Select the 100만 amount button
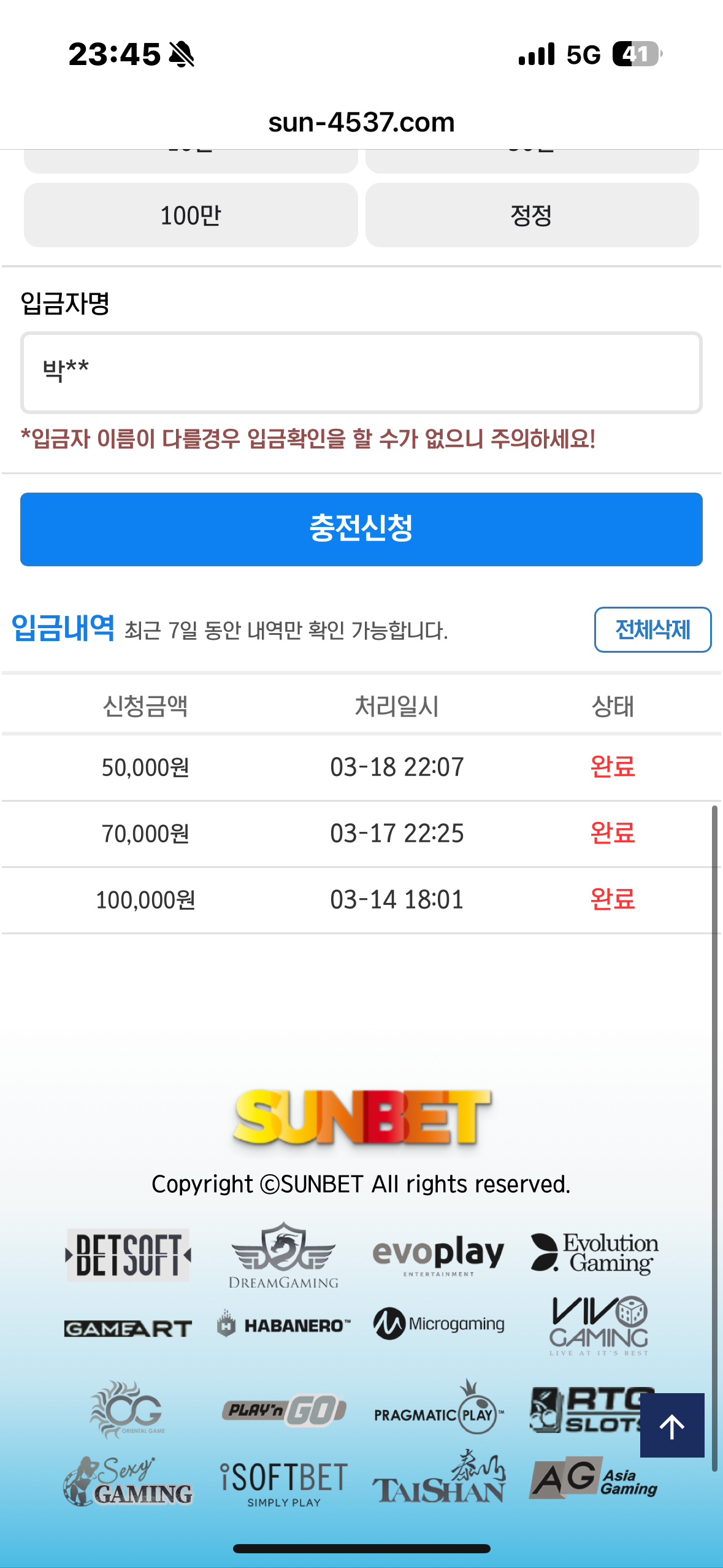Viewport: 723px width, 1568px height. tap(191, 215)
